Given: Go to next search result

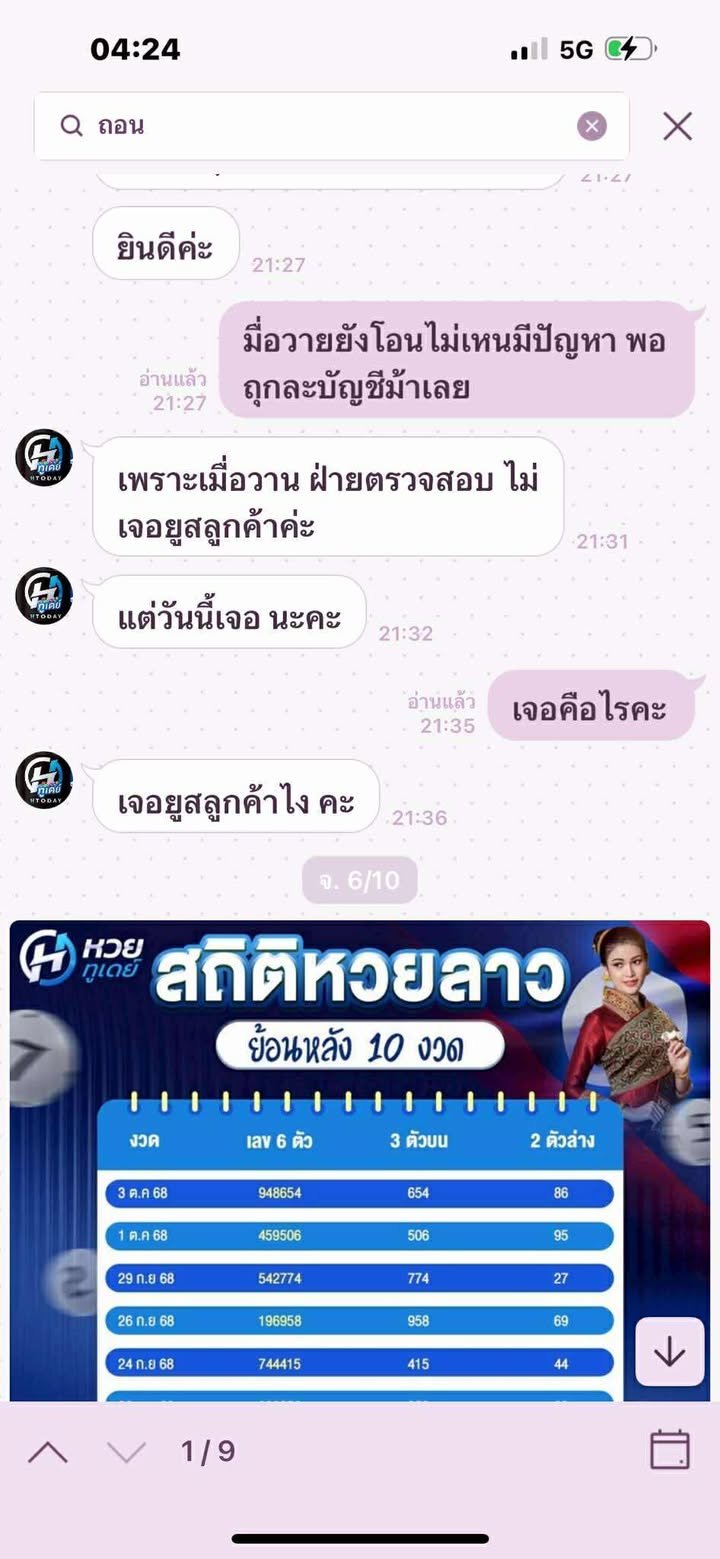Looking at the screenshot, I should [x=126, y=1451].
